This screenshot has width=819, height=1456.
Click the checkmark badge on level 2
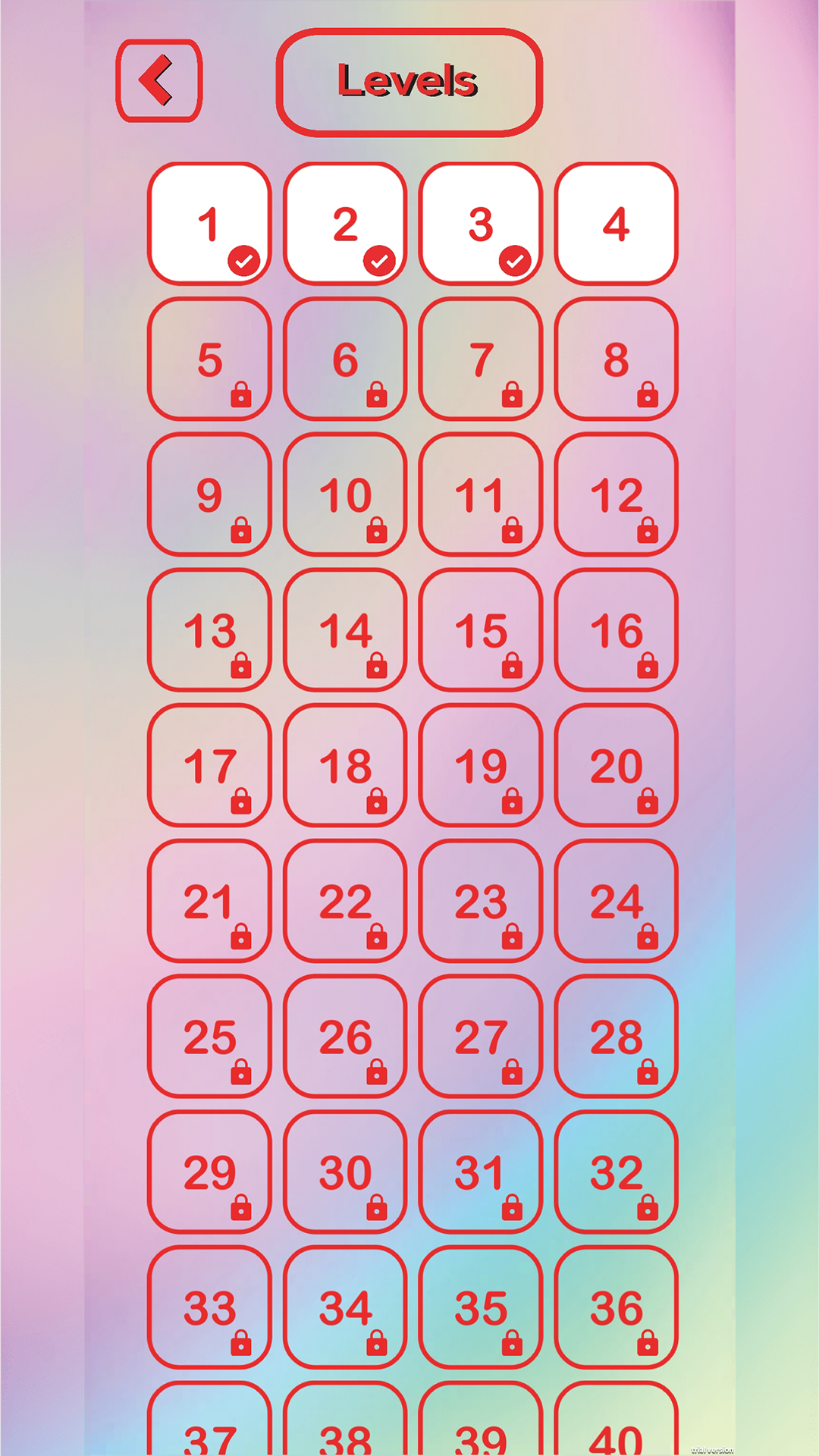tap(379, 260)
